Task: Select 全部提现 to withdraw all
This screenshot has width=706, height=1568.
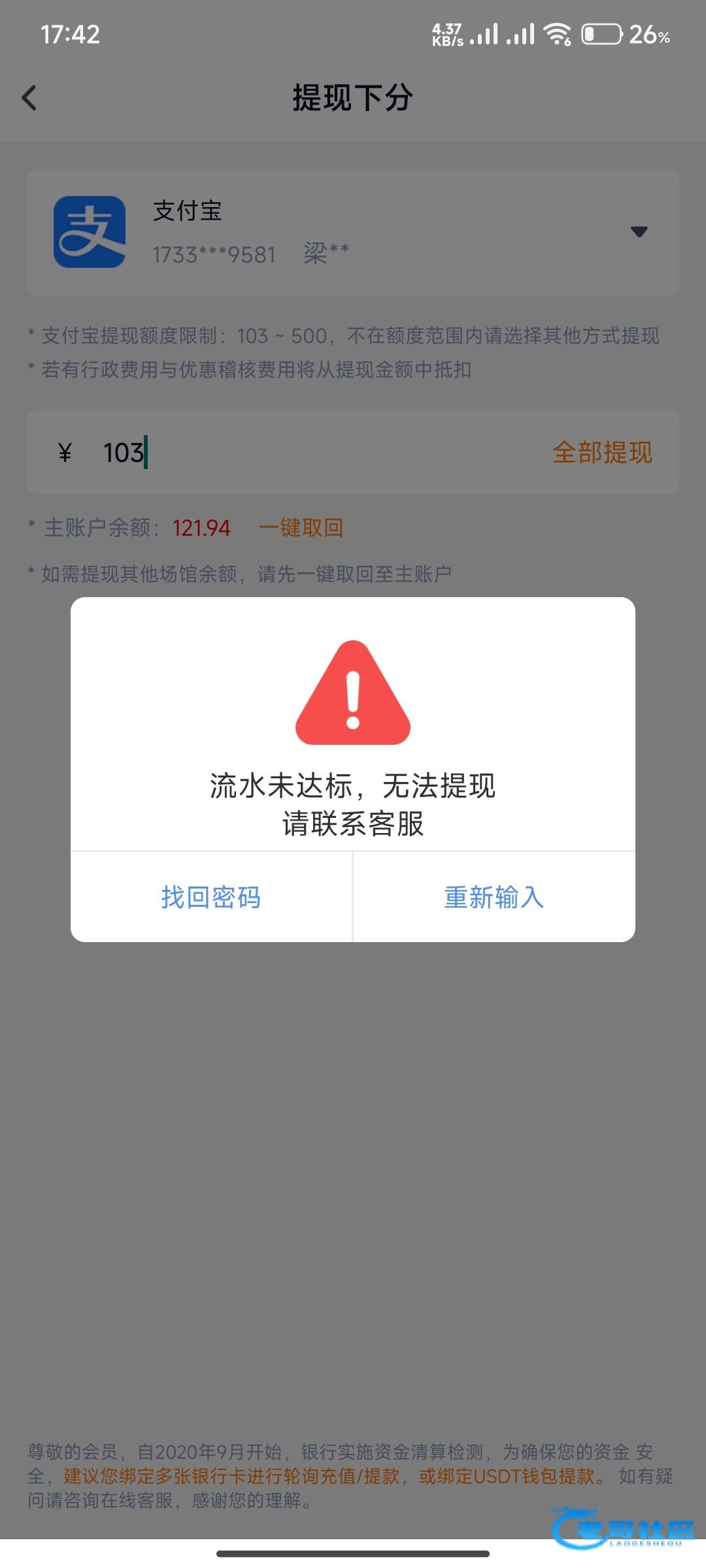Action: 602,452
